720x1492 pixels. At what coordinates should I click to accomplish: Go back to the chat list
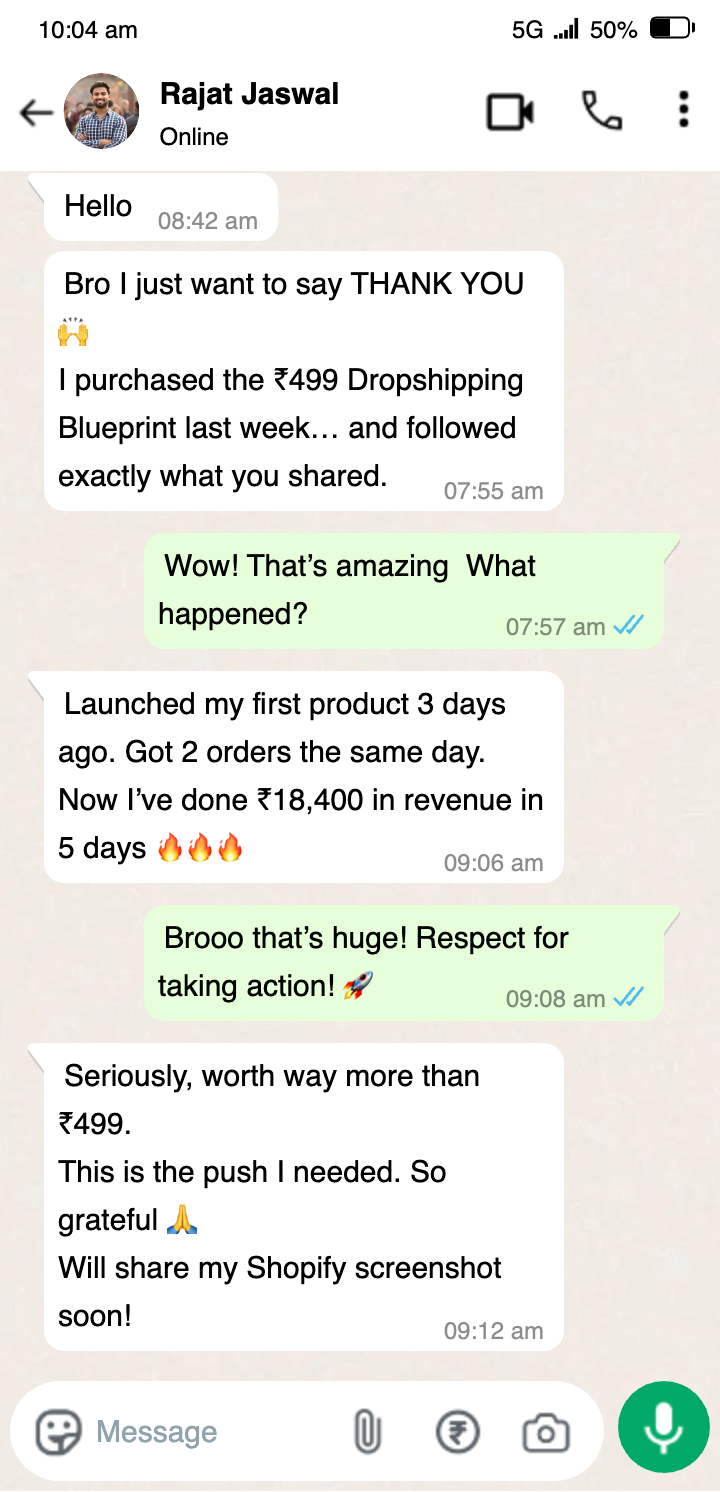tap(36, 113)
